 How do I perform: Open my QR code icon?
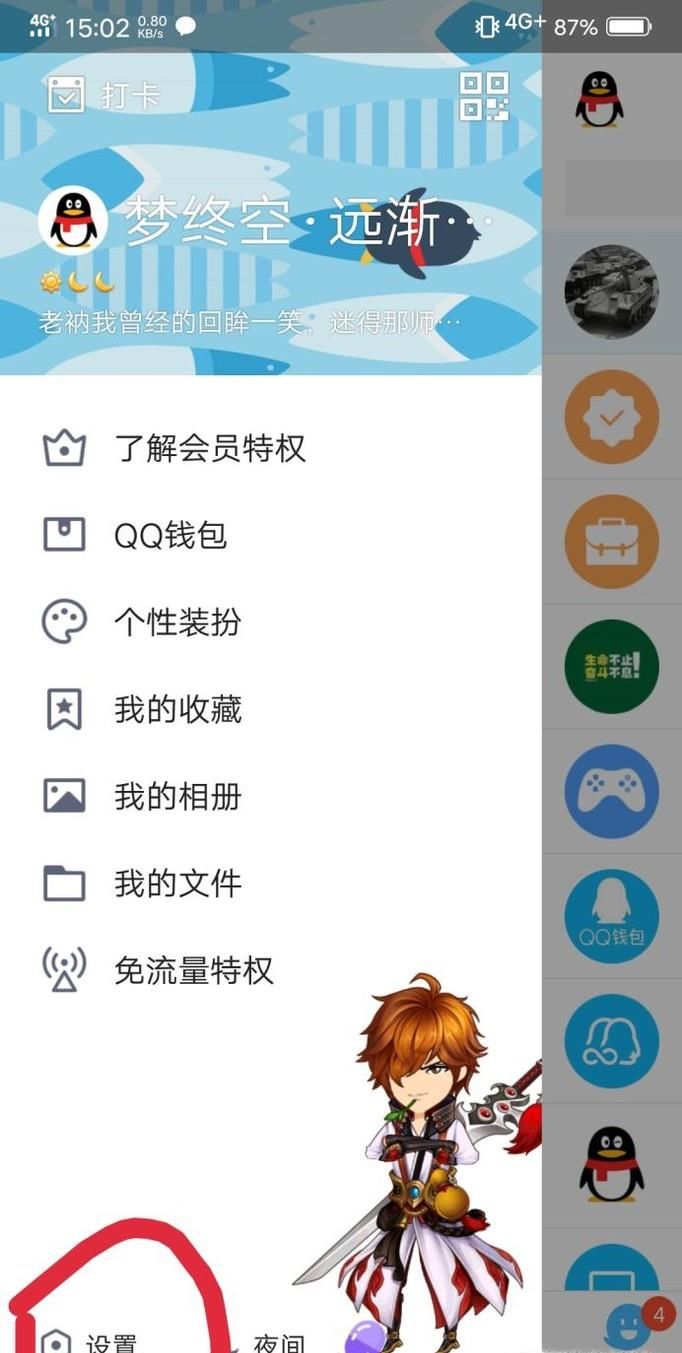(484, 96)
